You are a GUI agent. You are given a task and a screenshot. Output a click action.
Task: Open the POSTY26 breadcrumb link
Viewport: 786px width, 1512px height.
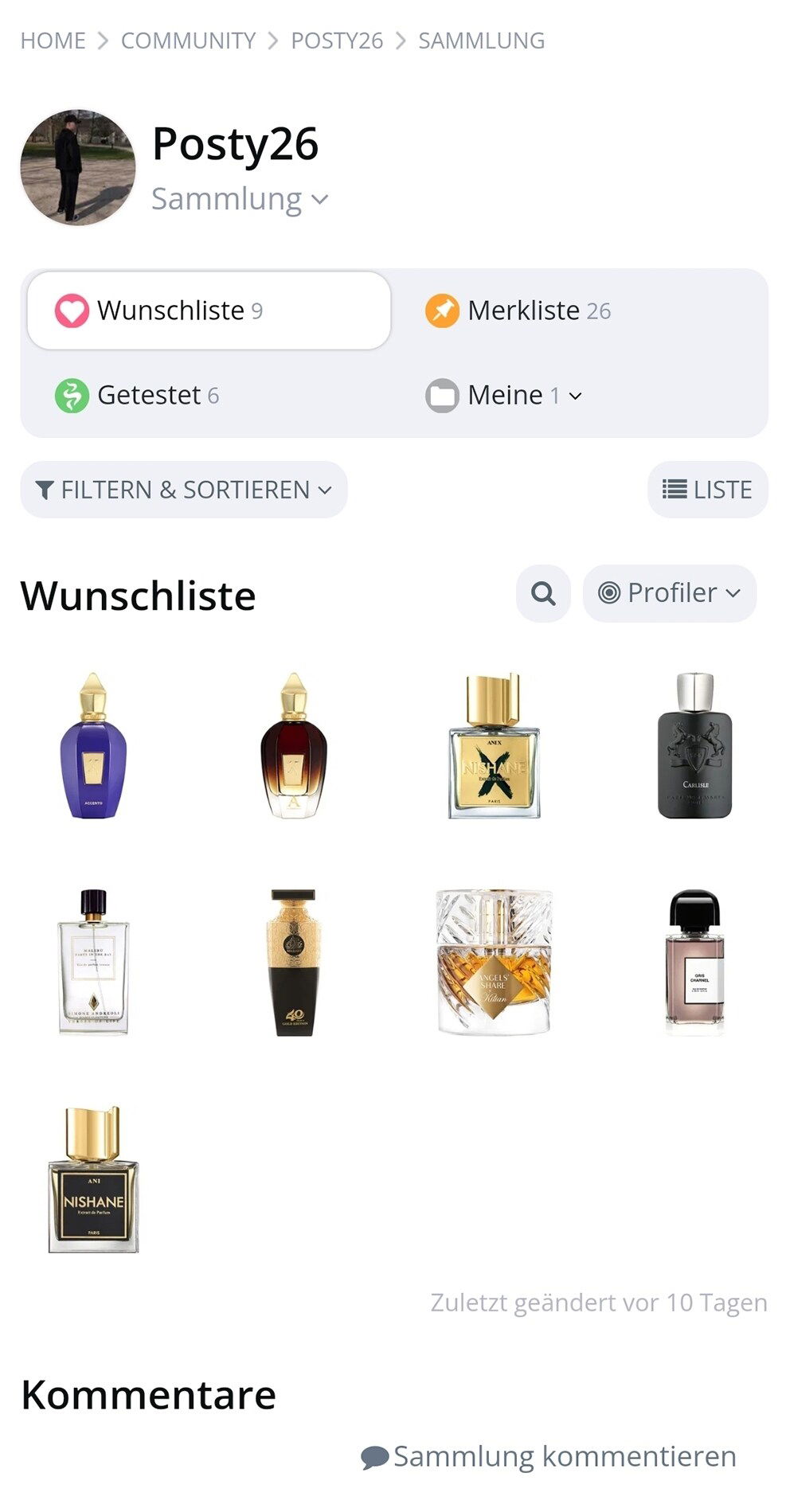(337, 41)
